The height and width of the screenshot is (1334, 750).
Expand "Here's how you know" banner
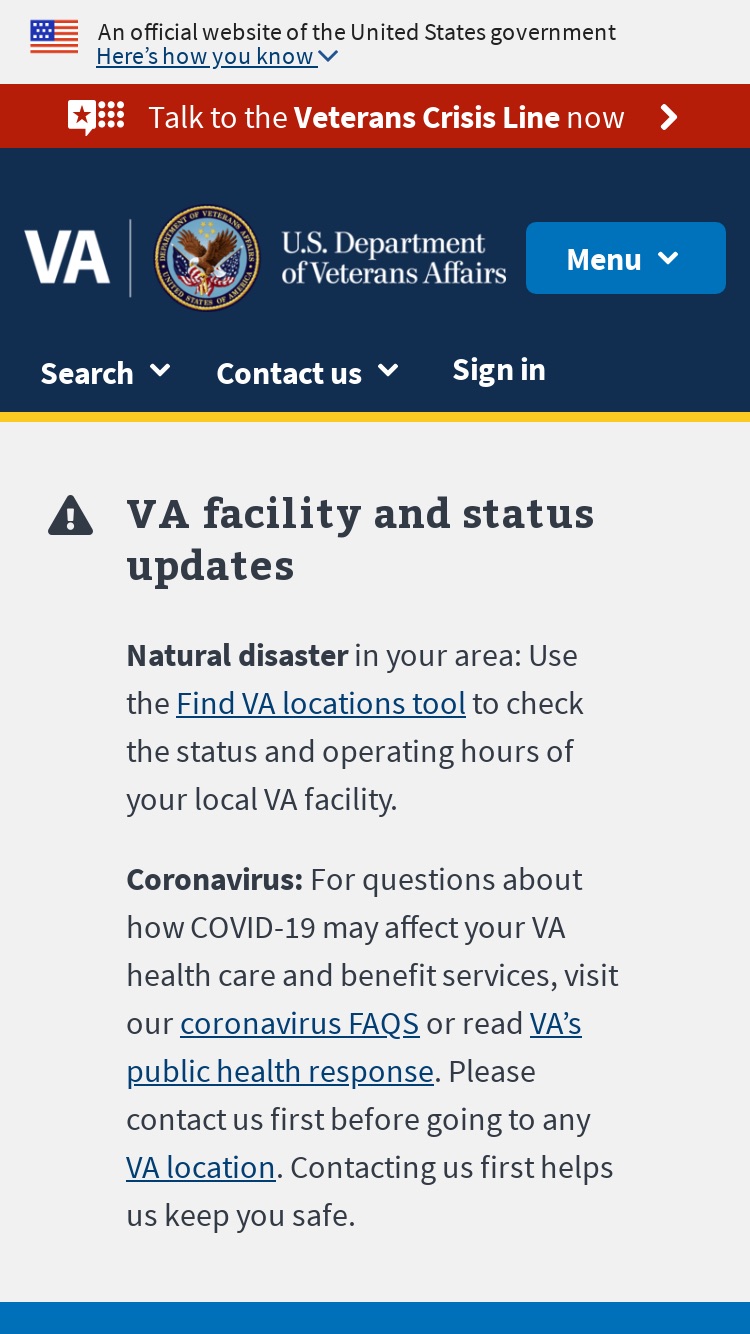point(217,57)
